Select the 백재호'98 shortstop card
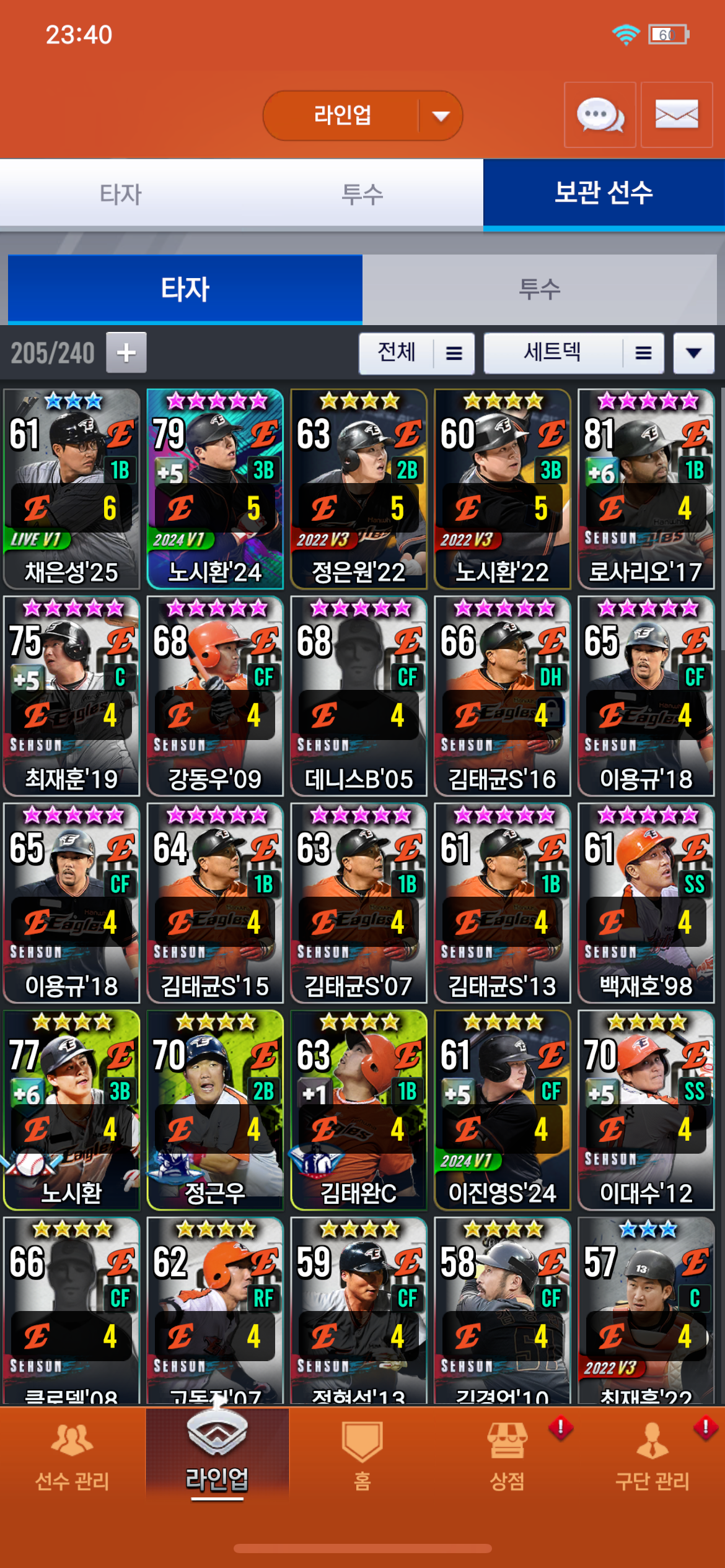 (x=646, y=902)
